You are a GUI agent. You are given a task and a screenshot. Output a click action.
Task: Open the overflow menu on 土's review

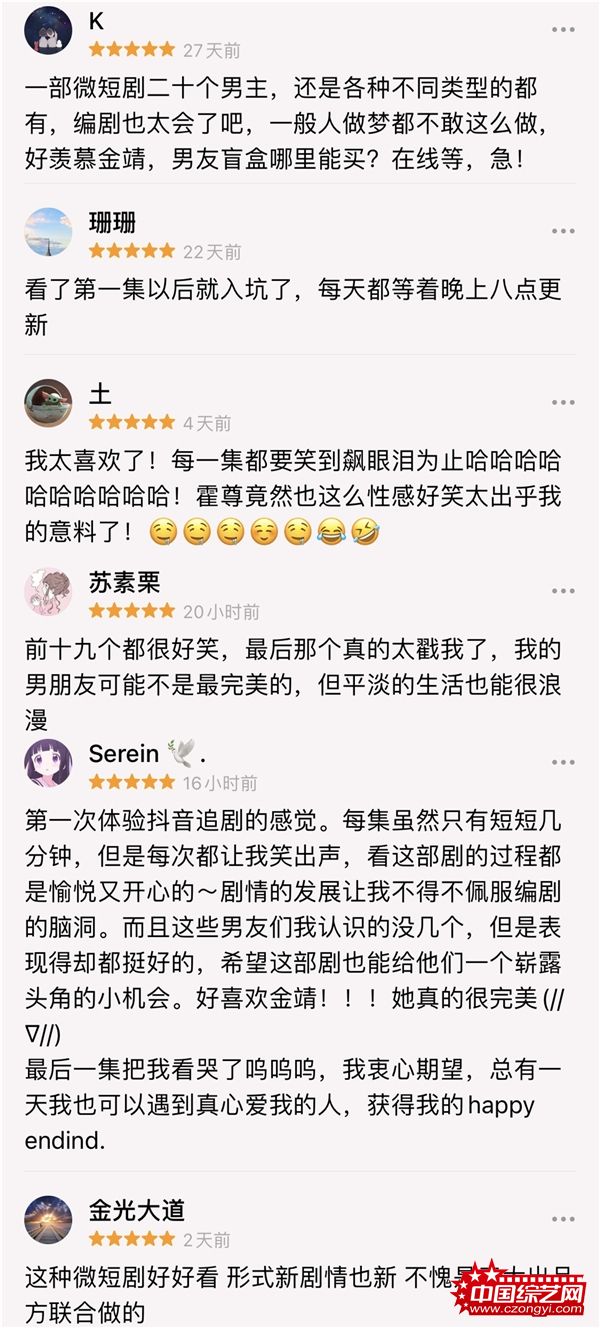point(562,403)
